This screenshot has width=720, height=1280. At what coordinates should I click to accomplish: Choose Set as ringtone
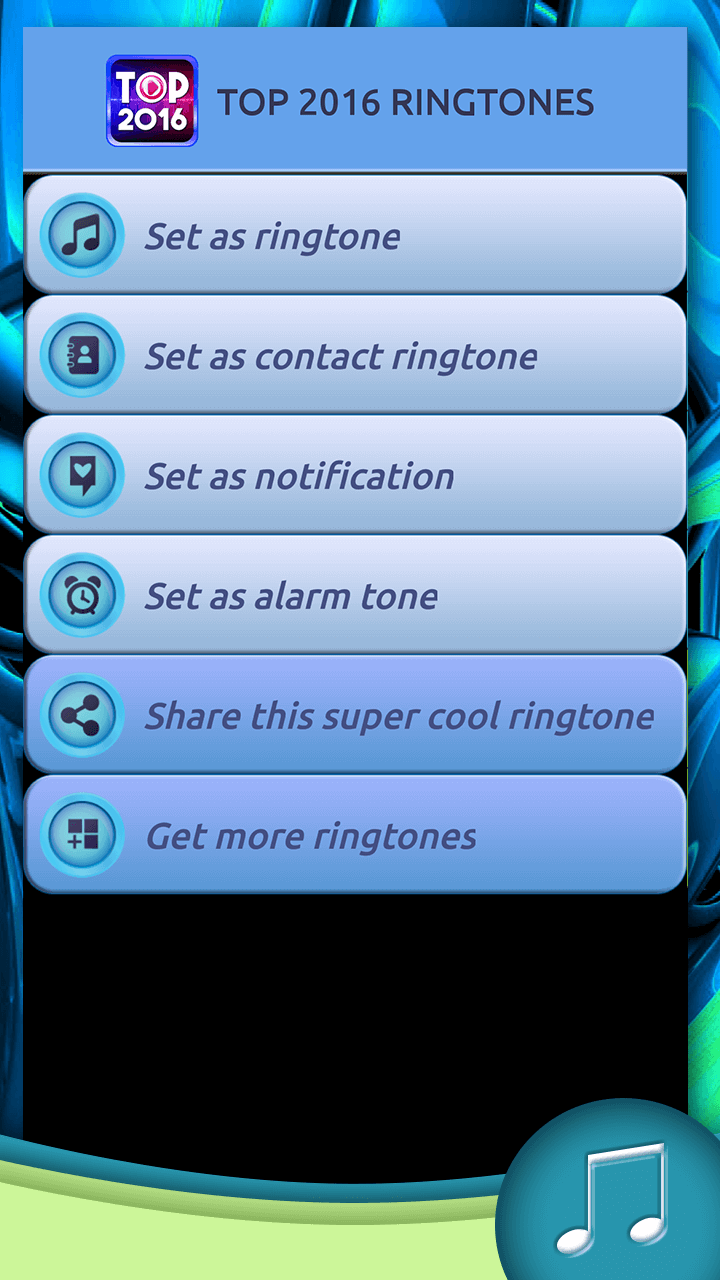[355, 235]
